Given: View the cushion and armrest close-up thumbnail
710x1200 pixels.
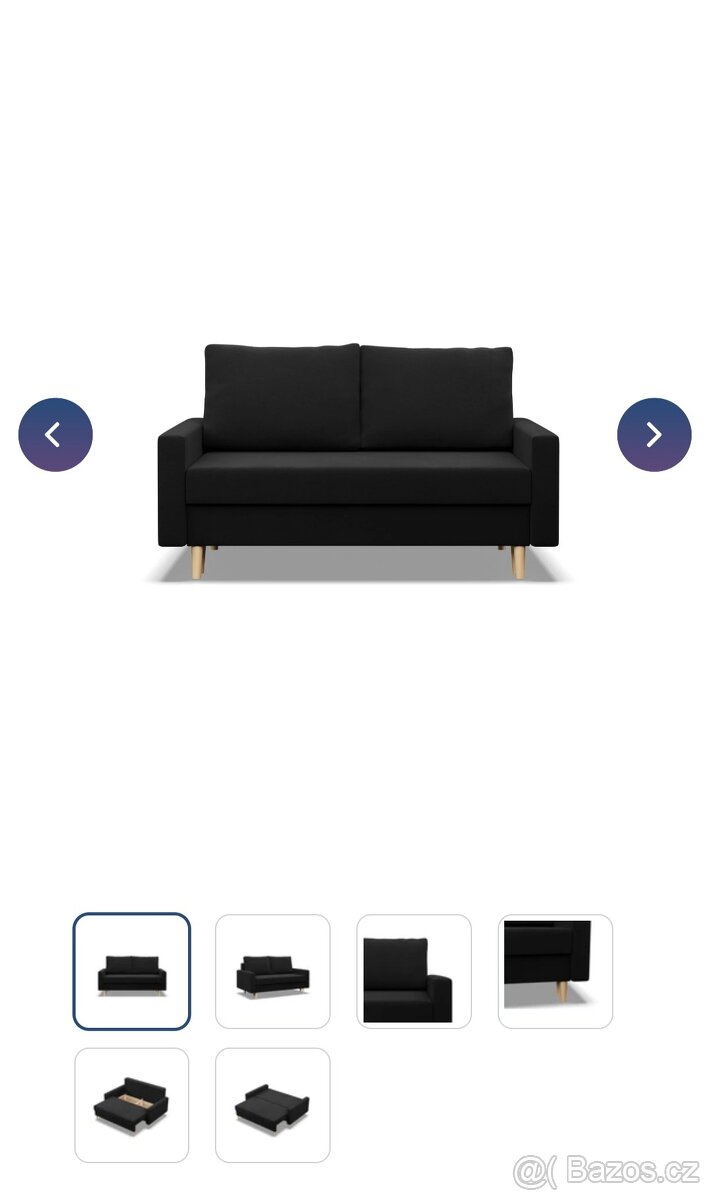Looking at the screenshot, I should tap(413, 971).
